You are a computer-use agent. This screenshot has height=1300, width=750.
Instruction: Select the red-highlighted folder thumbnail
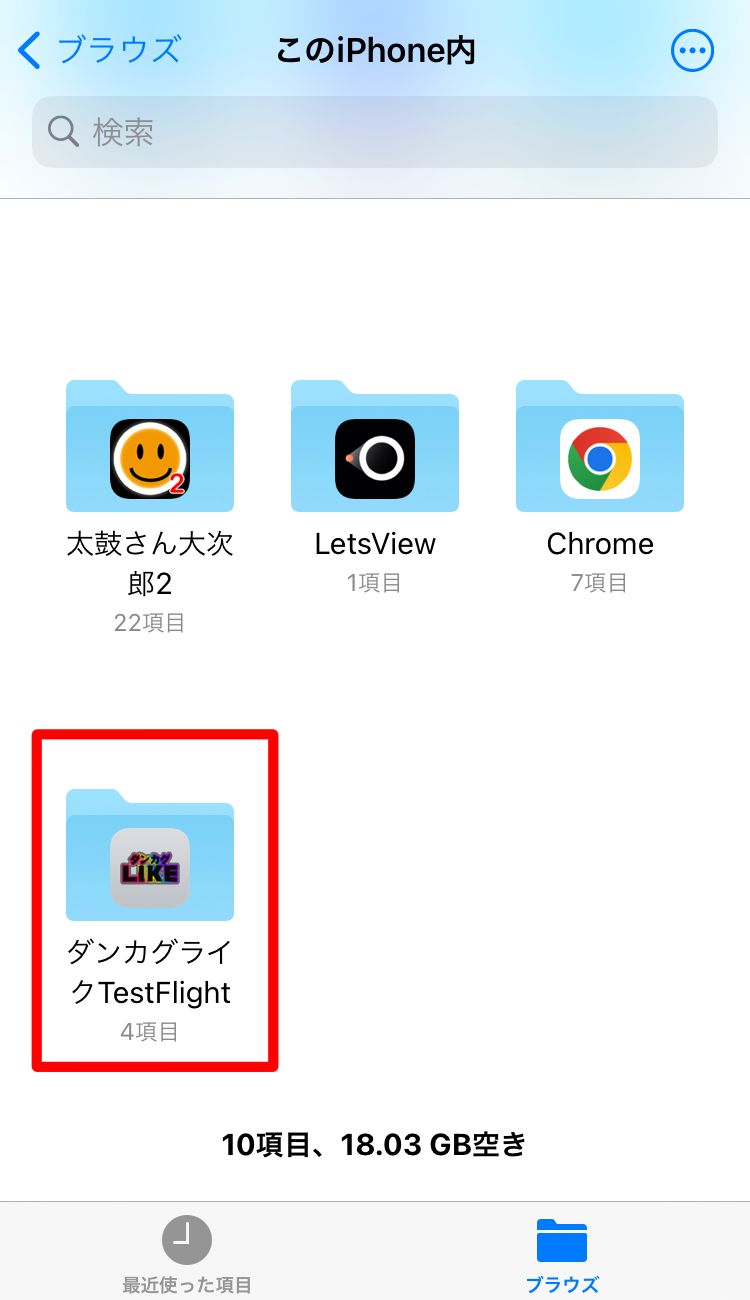(149, 855)
